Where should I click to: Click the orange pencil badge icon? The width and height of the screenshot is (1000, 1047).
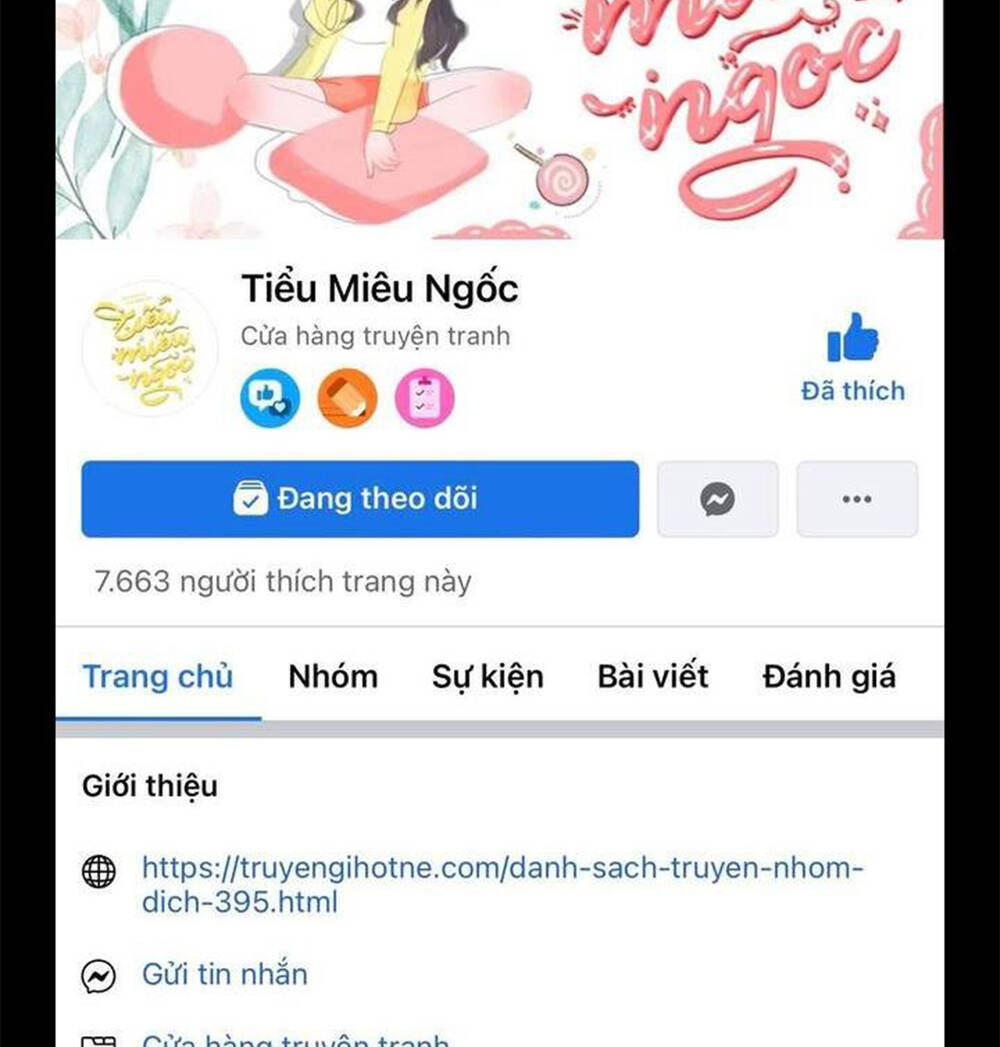(x=348, y=397)
